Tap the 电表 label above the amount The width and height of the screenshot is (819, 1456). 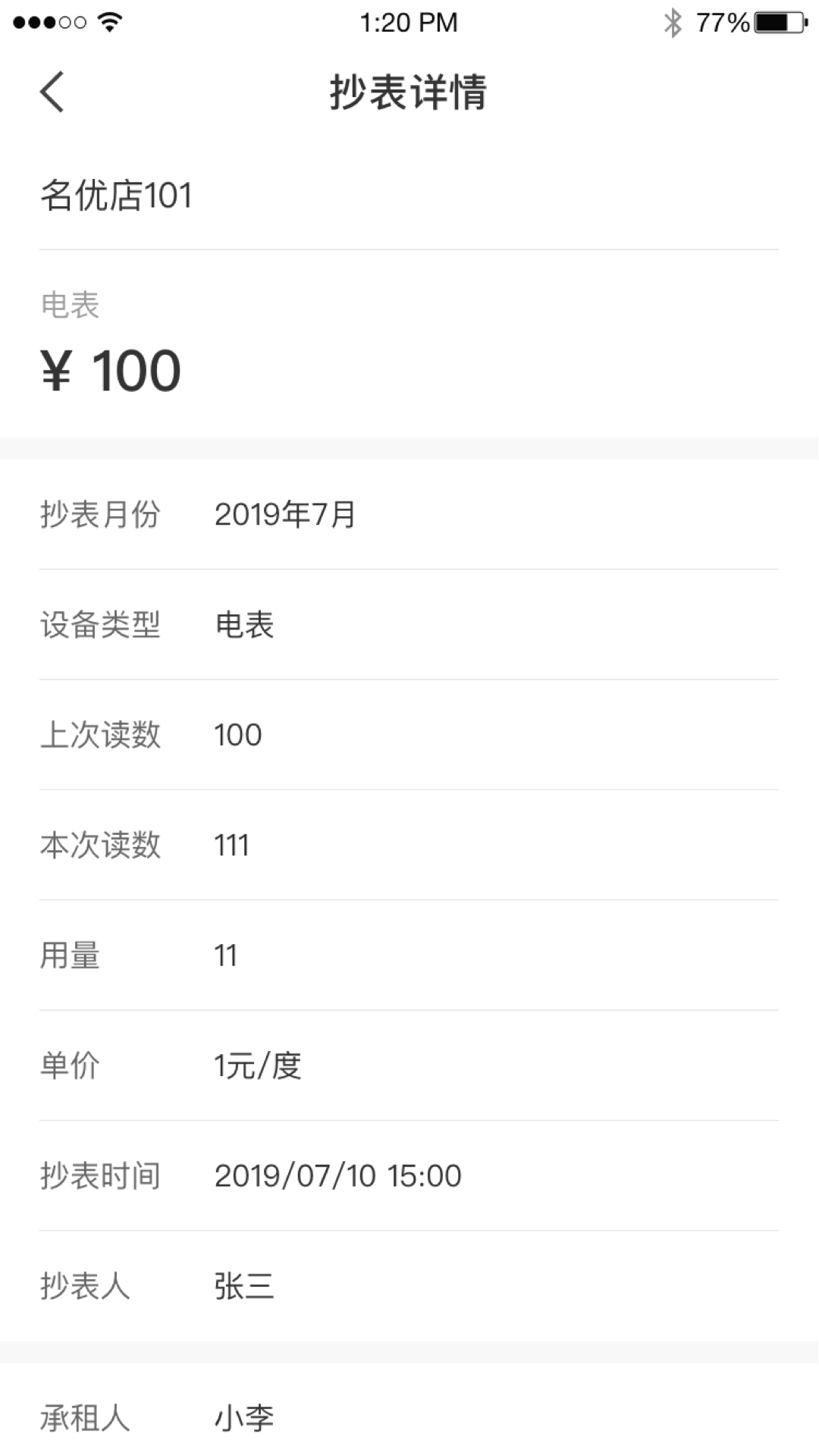(x=69, y=306)
